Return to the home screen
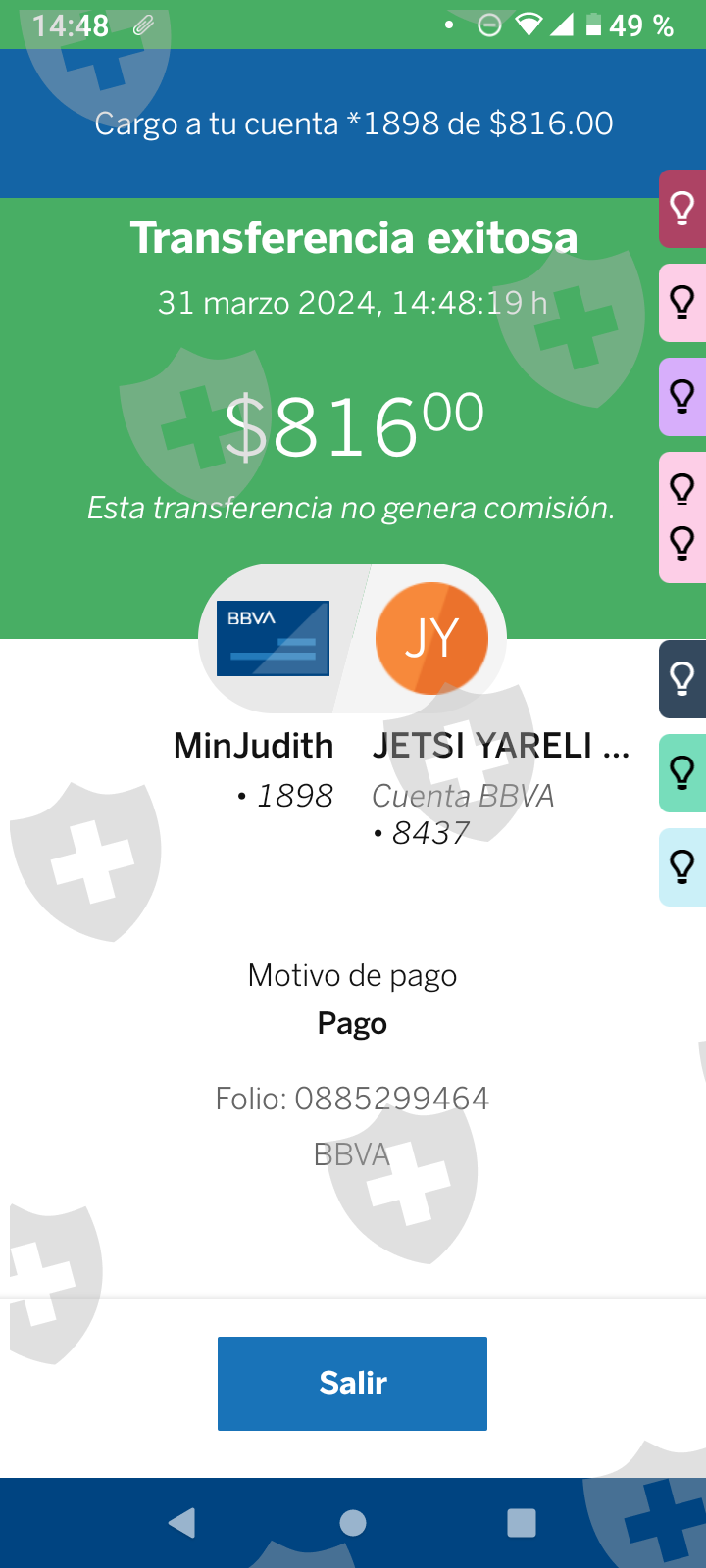The height and width of the screenshot is (1568, 706). click(x=353, y=1522)
